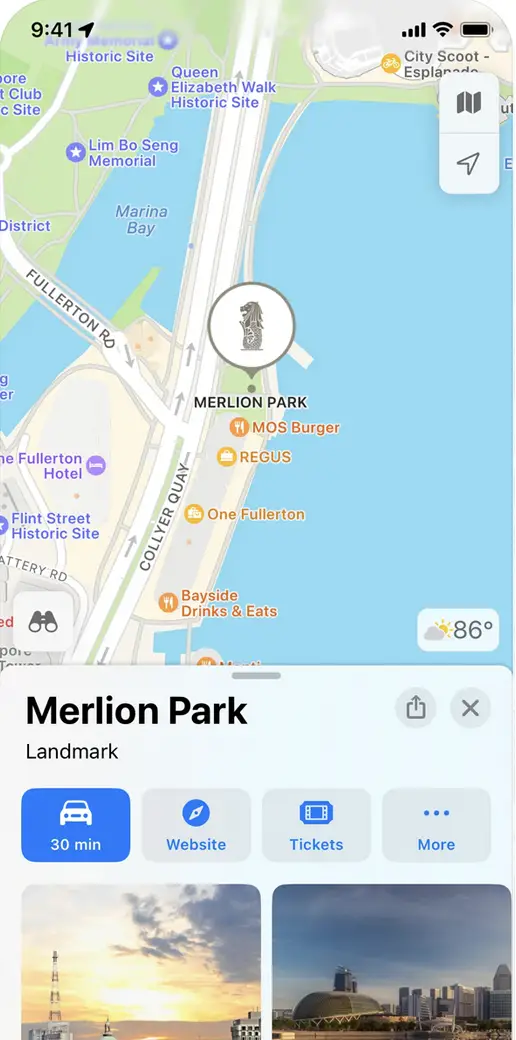Close the Merlion Park card
Image resolution: width=516 pixels, height=1040 pixels.
470,708
